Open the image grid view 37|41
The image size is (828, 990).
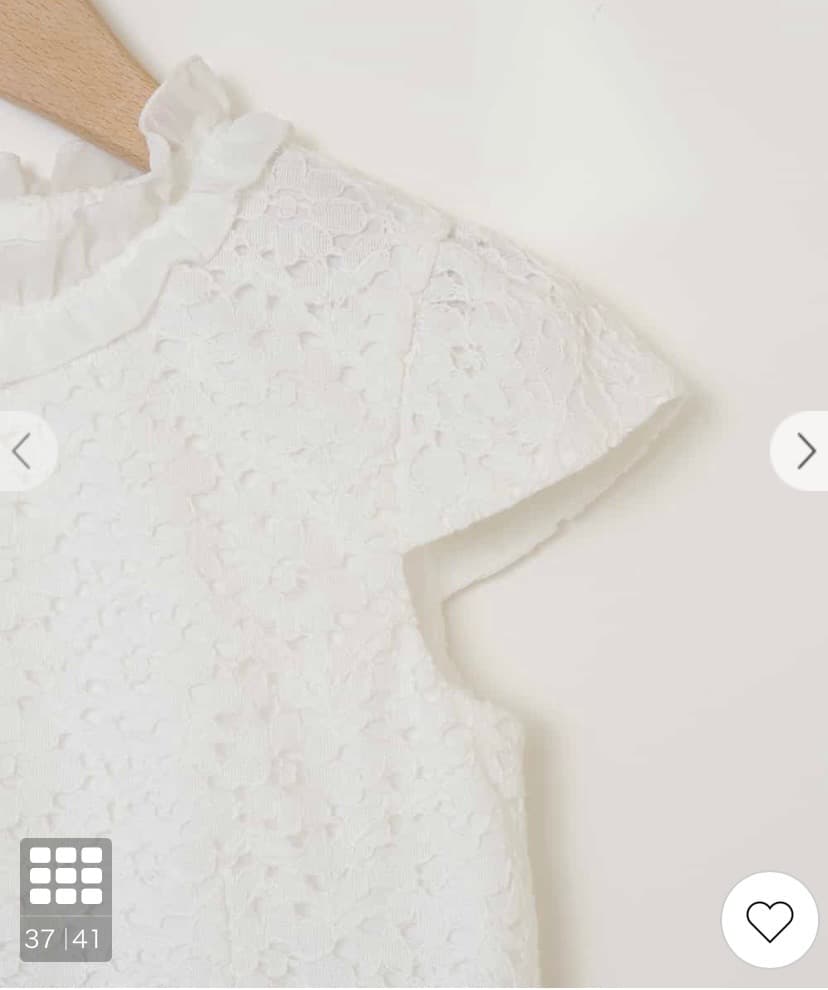(65, 899)
